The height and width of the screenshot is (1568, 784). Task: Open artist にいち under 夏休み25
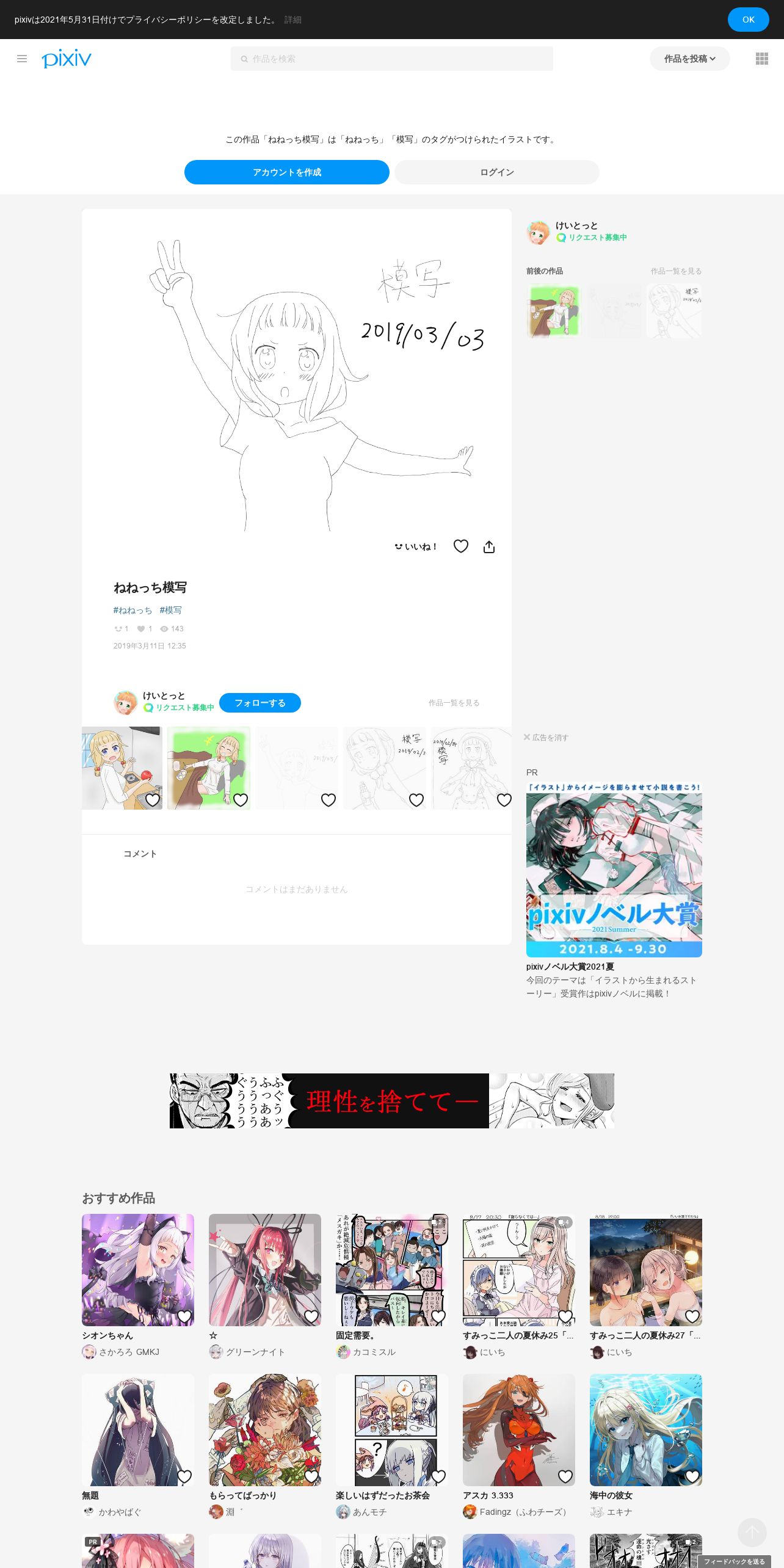(492, 1352)
